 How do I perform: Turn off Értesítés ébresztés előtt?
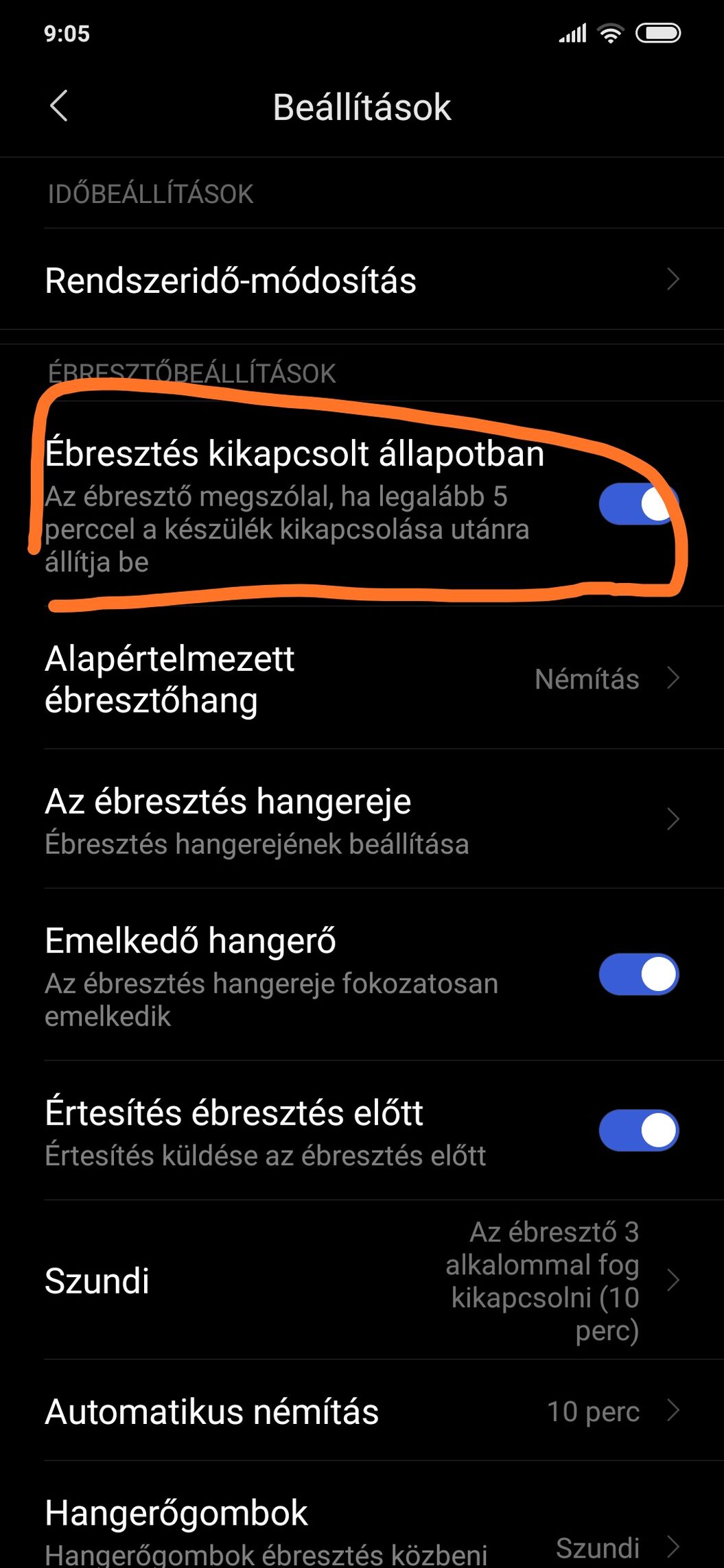[638, 1130]
